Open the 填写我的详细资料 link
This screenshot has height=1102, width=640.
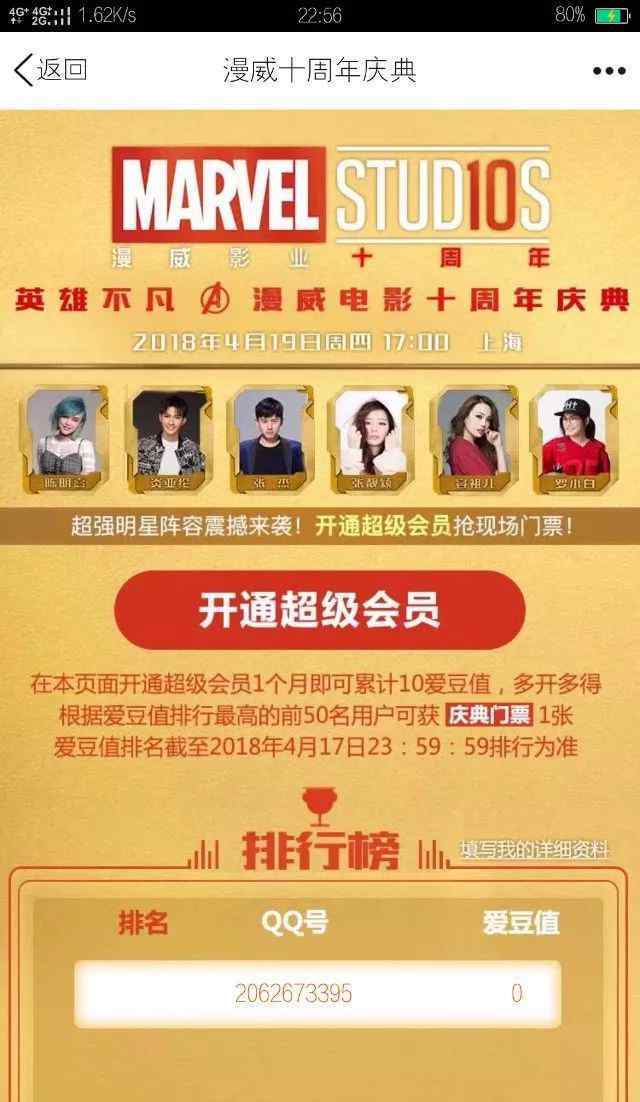pyautogui.click(x=535, y=849)
